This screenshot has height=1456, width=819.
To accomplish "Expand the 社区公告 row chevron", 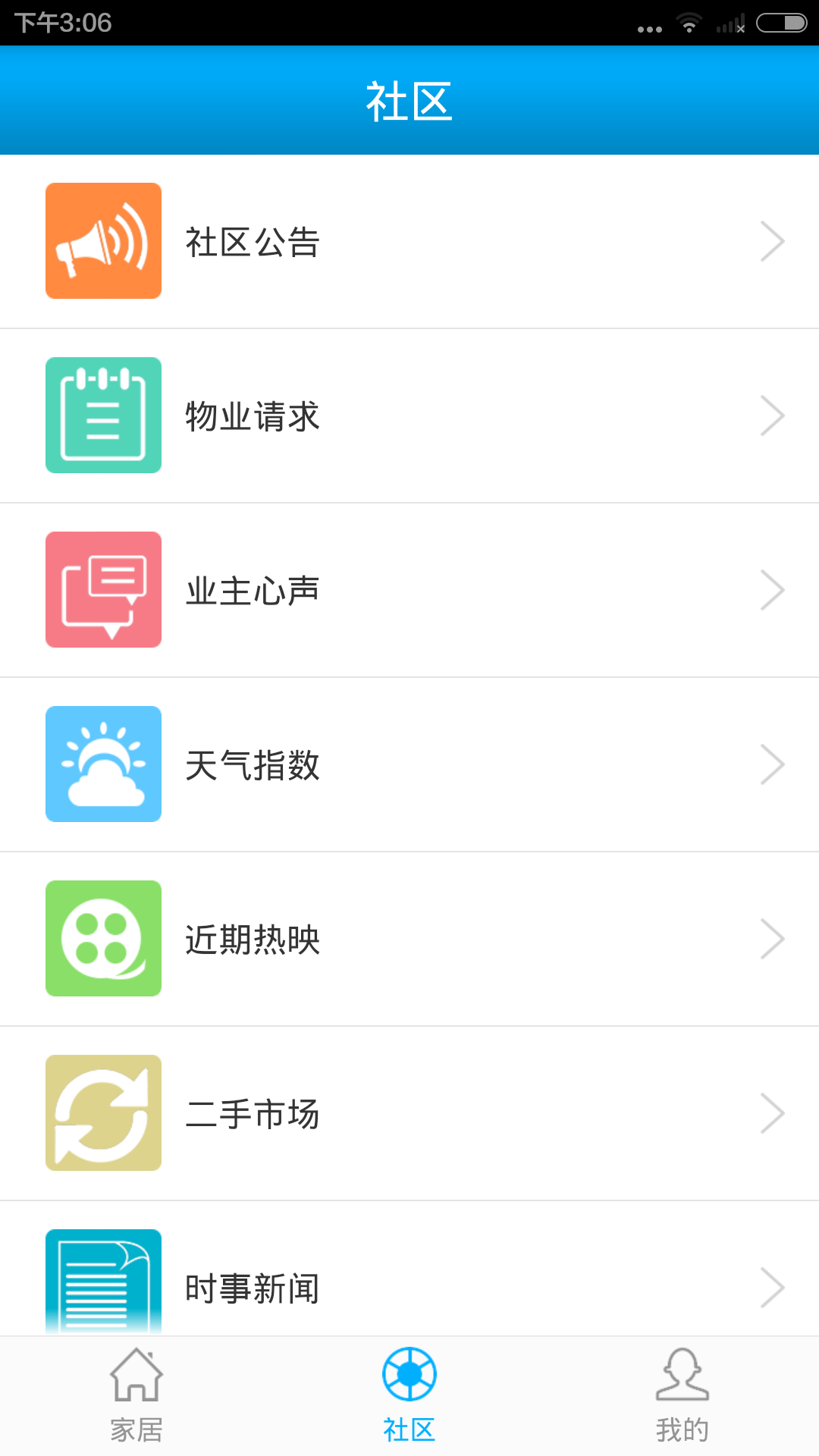I will click(x=773, y=240).
